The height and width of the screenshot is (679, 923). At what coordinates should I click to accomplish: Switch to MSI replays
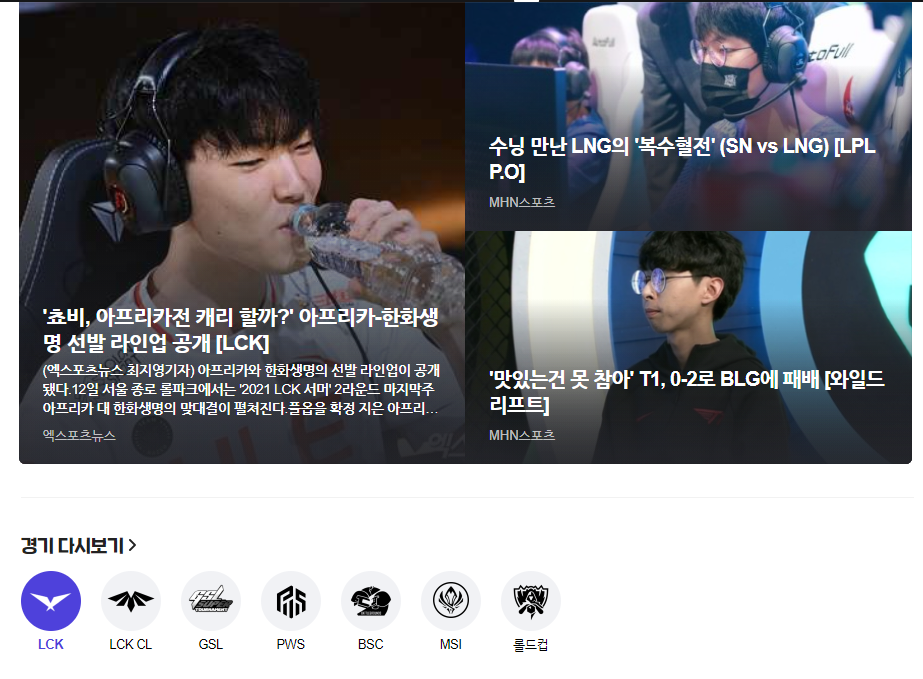tap(451, 601)
